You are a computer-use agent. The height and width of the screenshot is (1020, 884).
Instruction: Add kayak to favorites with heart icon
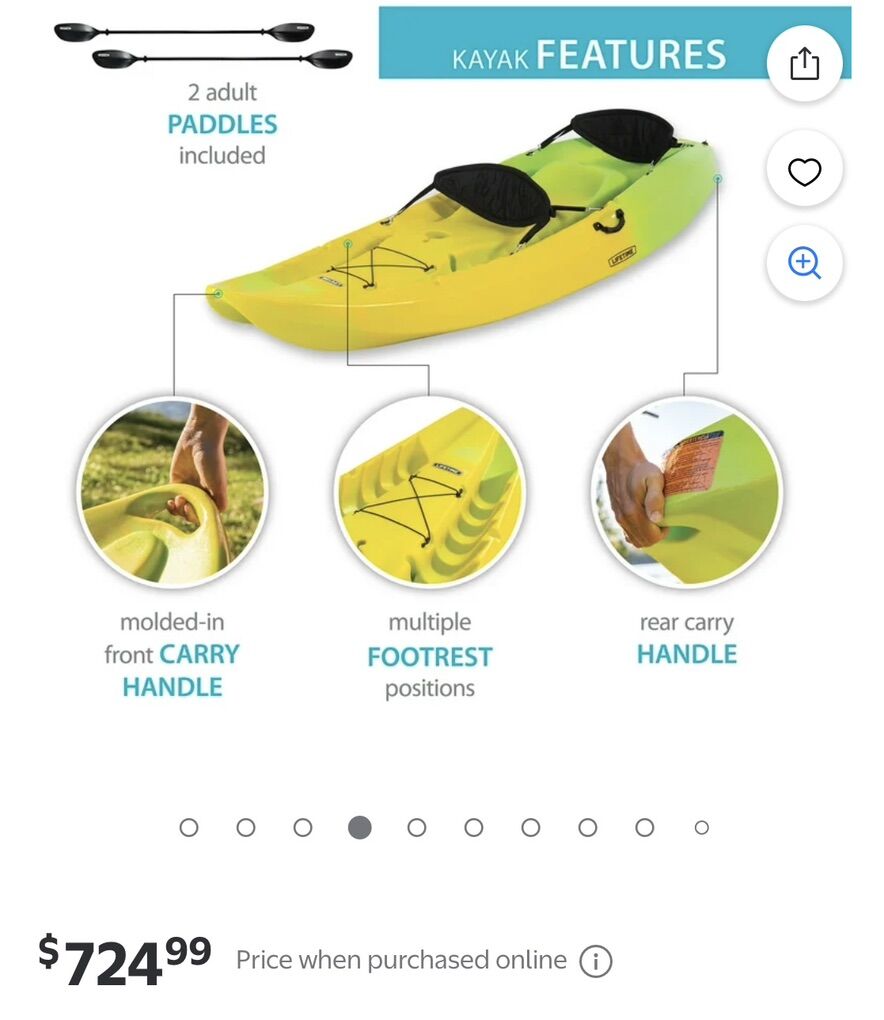[804, 172]
